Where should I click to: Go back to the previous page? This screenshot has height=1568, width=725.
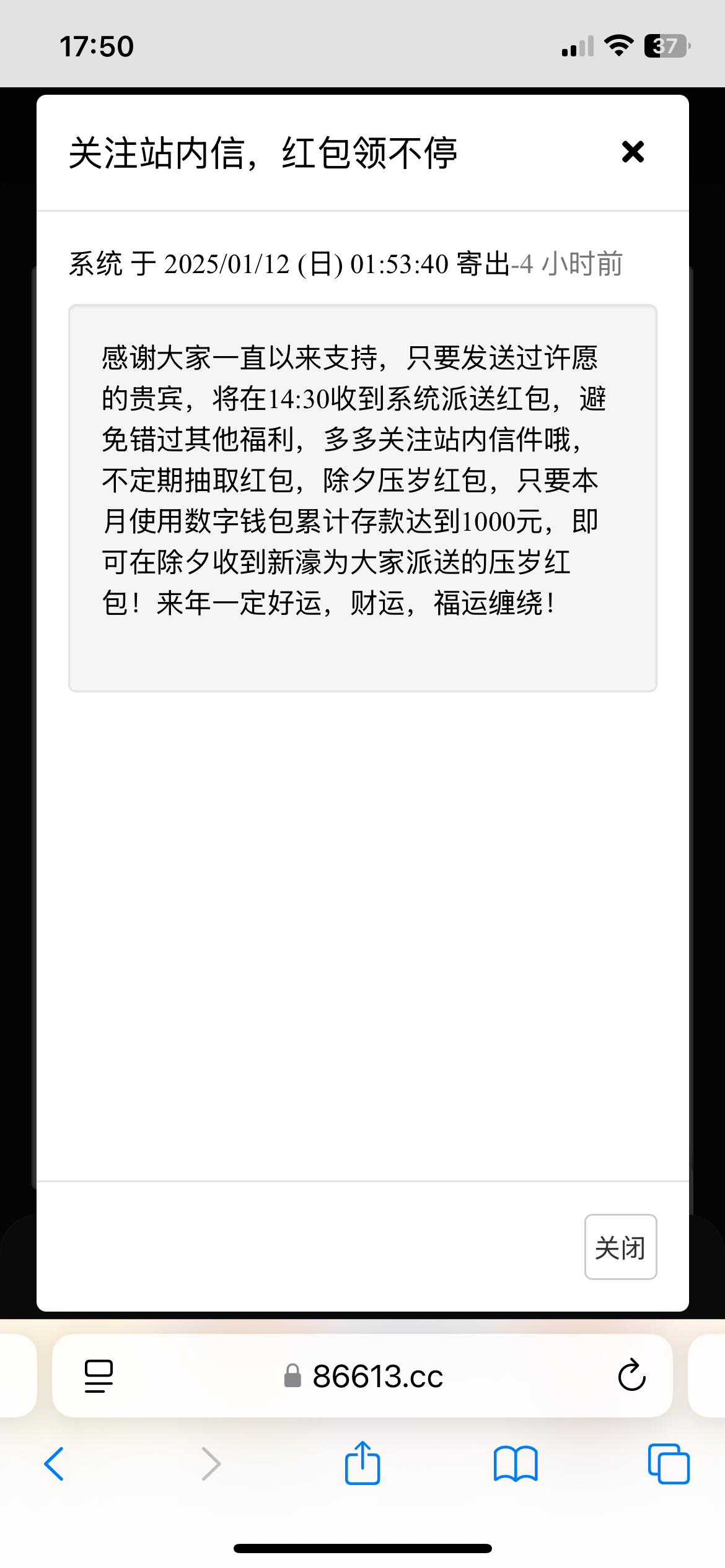click(x=55, y=1464)
